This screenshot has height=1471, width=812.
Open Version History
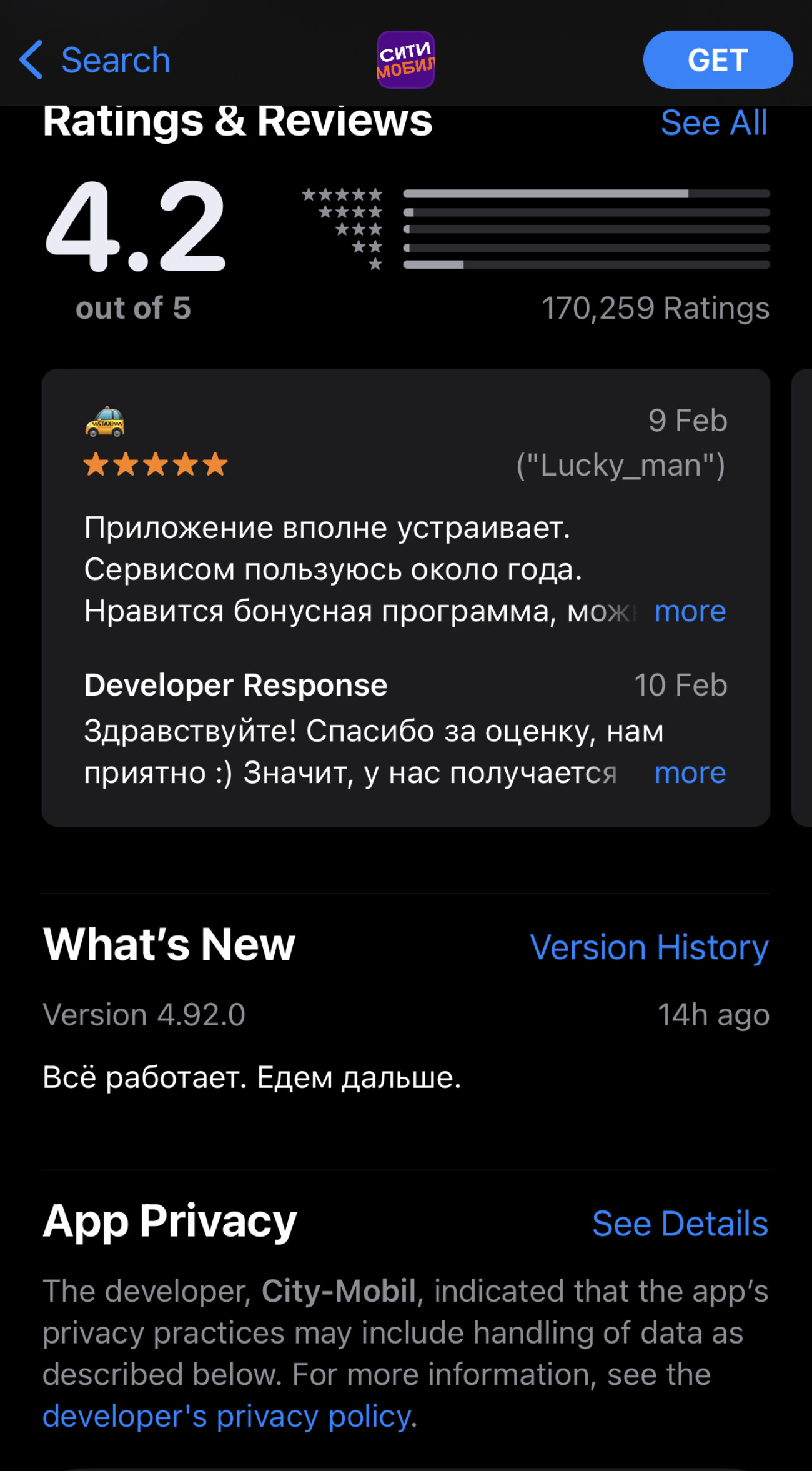click(x=650, y=947)
